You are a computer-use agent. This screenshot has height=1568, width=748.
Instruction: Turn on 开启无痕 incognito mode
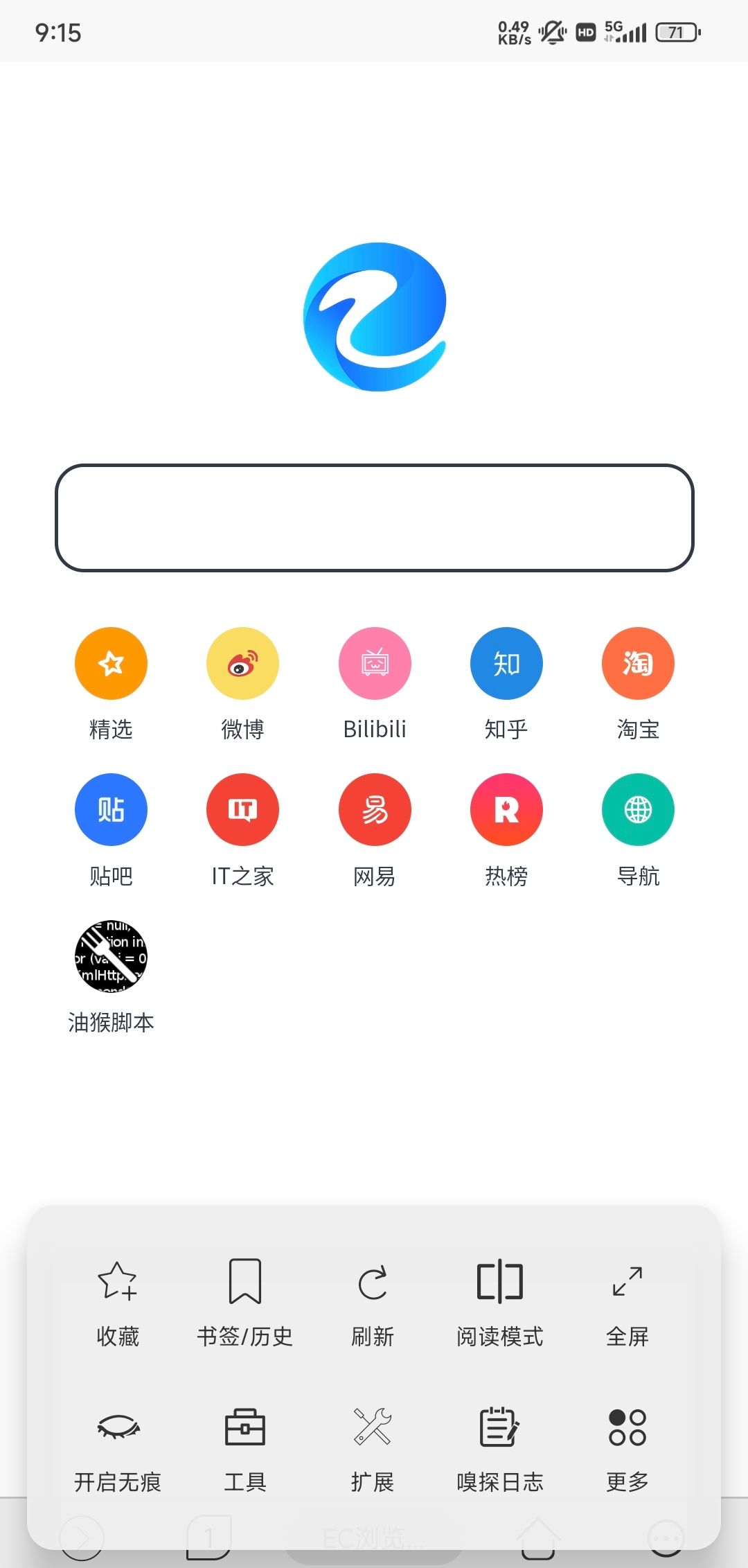[118, 1448]
